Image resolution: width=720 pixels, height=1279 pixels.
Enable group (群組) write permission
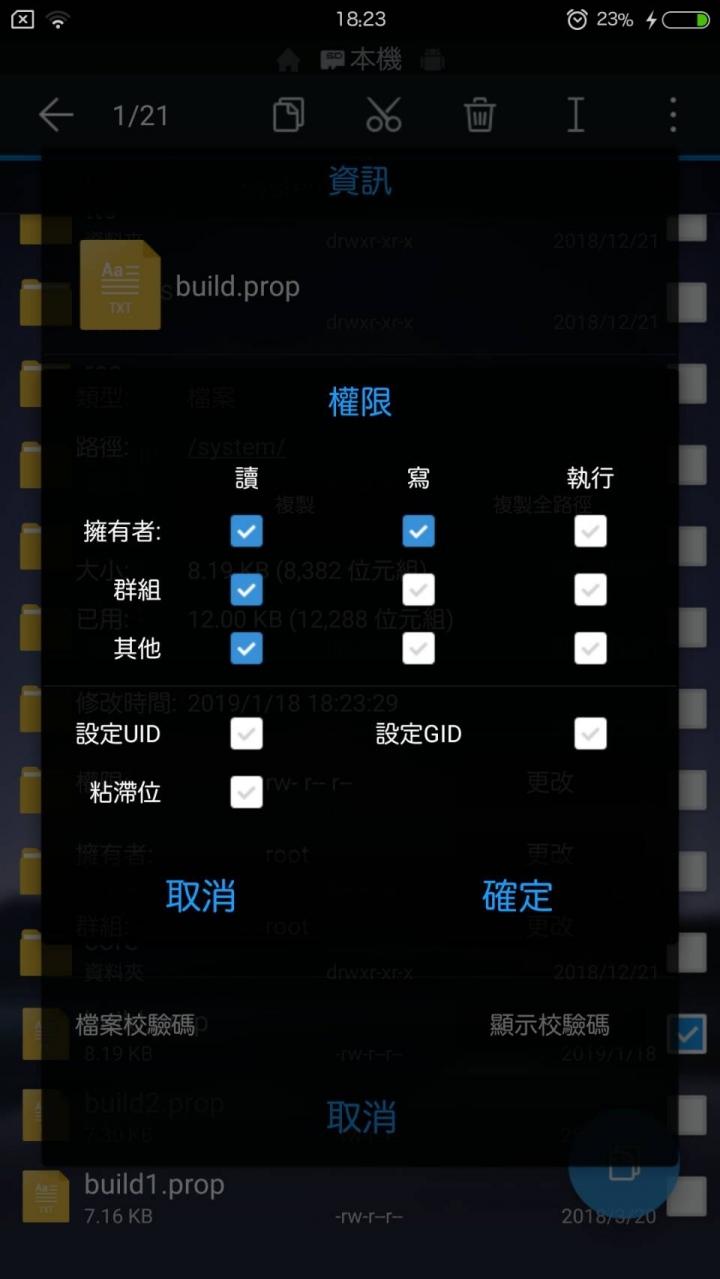point(418,590)
